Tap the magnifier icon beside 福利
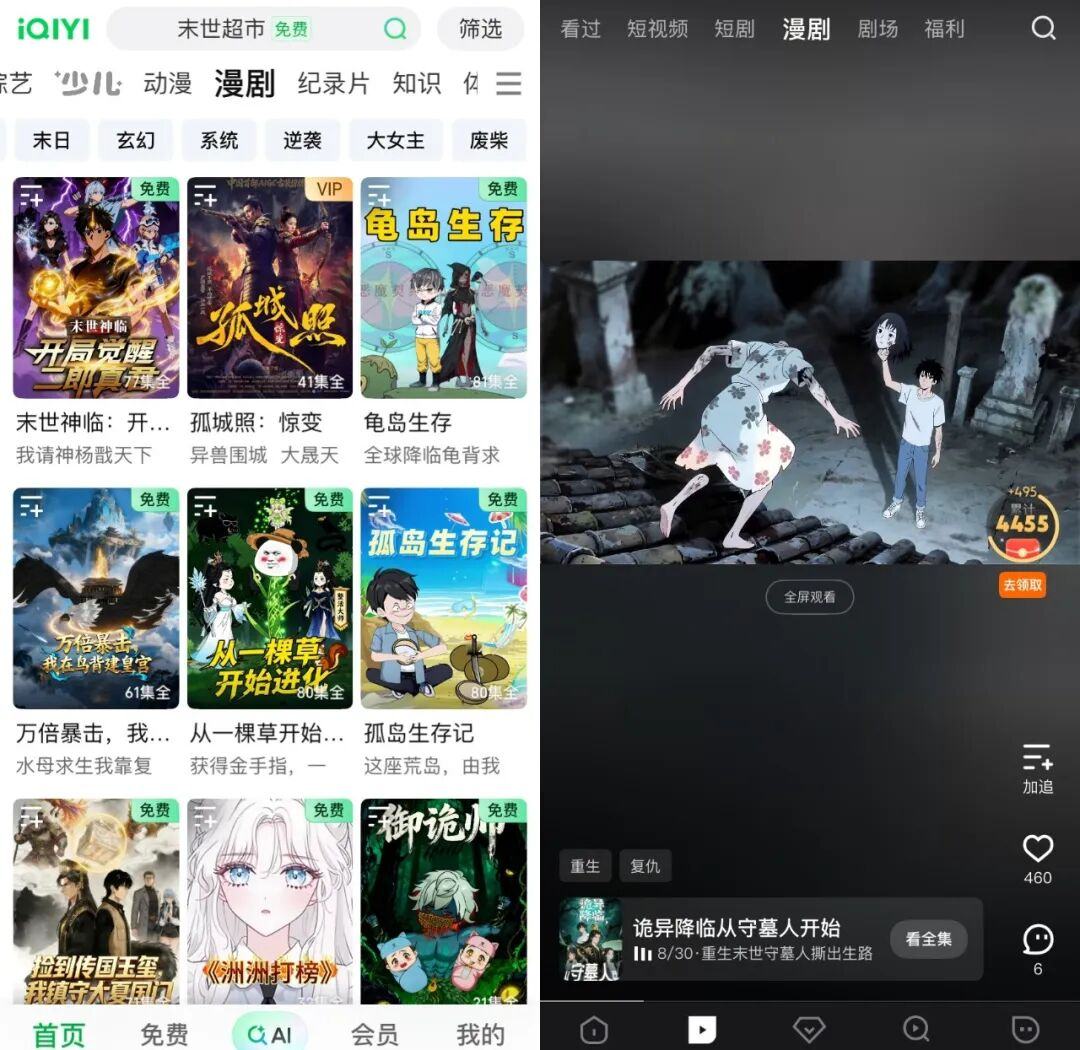The image size is (1080, 1050). [1043, 29]
